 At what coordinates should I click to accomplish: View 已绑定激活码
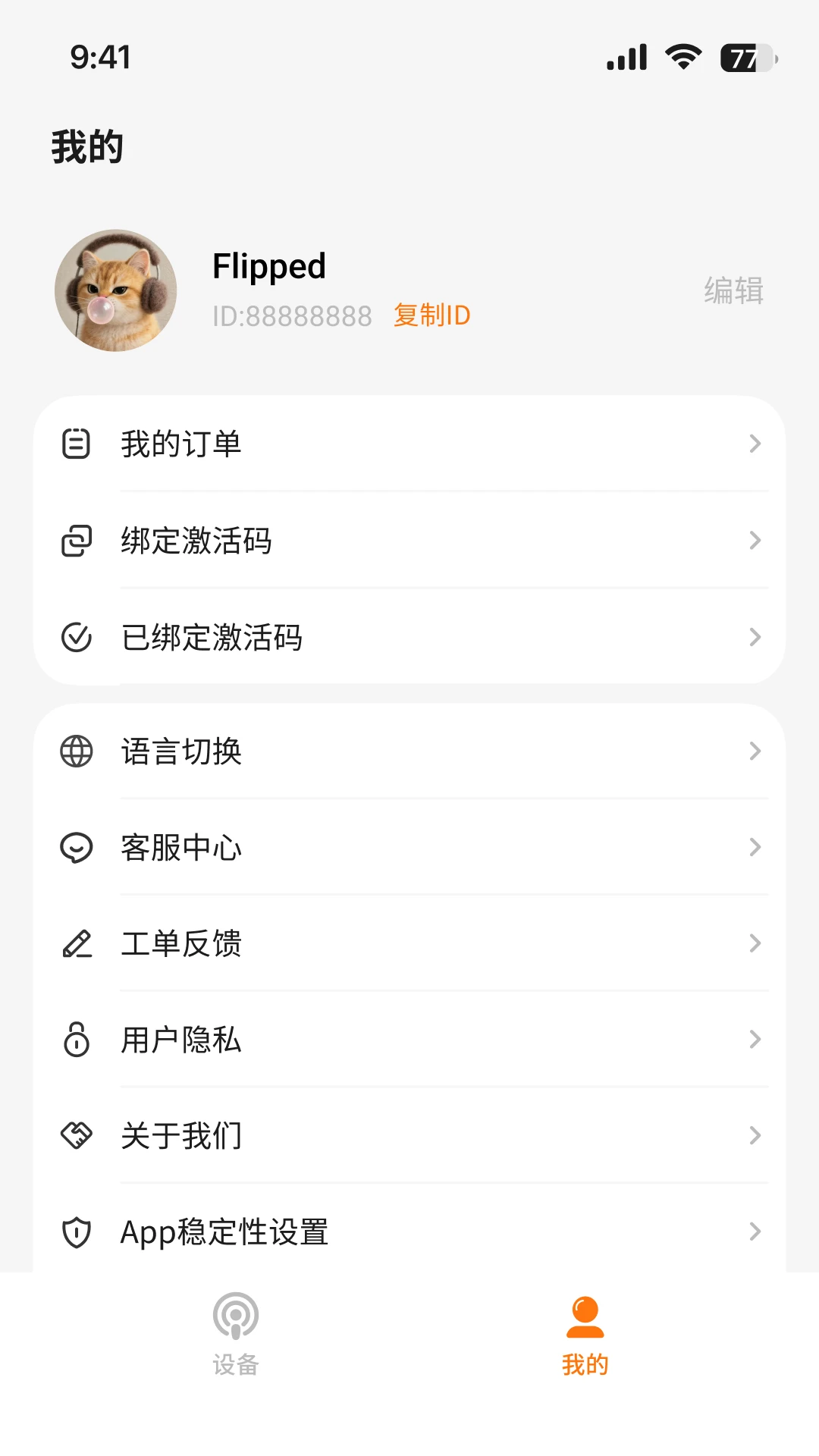[x=409, y=637]
